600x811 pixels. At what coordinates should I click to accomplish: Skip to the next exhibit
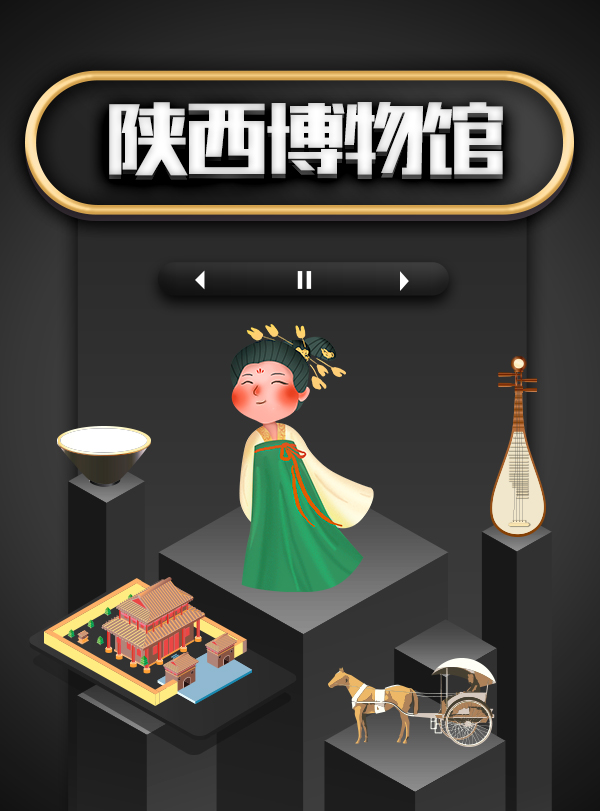coord(404,280)
